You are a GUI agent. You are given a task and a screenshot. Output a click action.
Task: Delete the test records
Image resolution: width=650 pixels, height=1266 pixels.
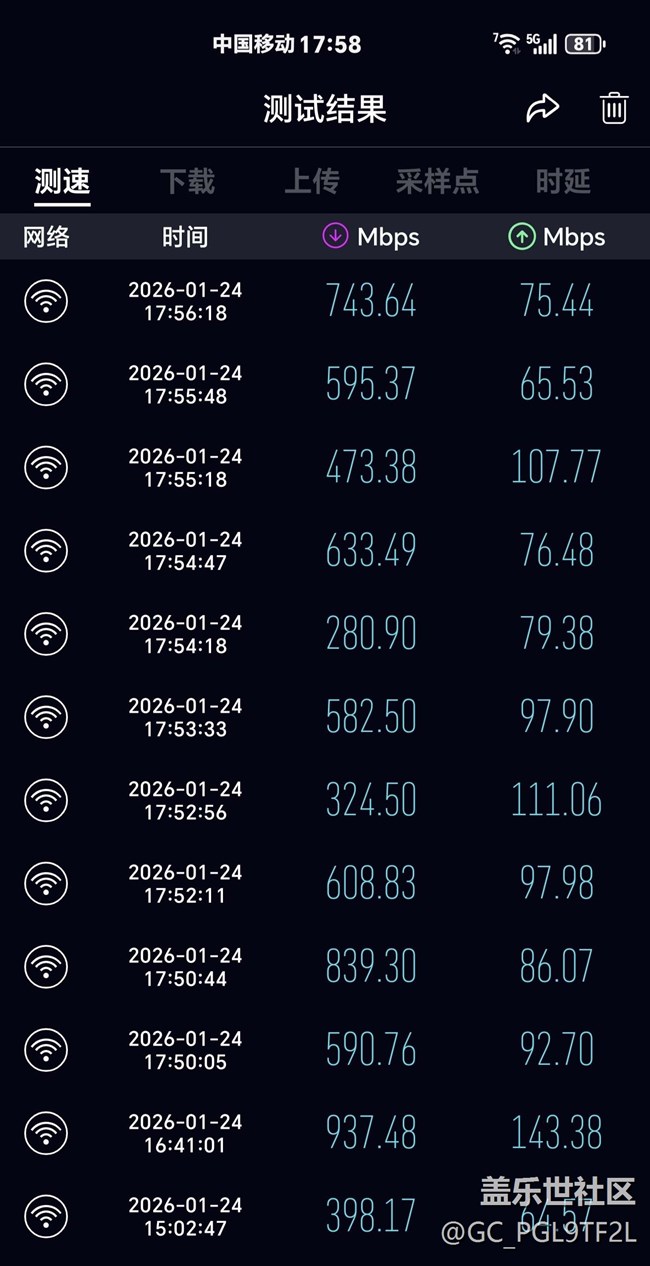(x=613, y=108)
